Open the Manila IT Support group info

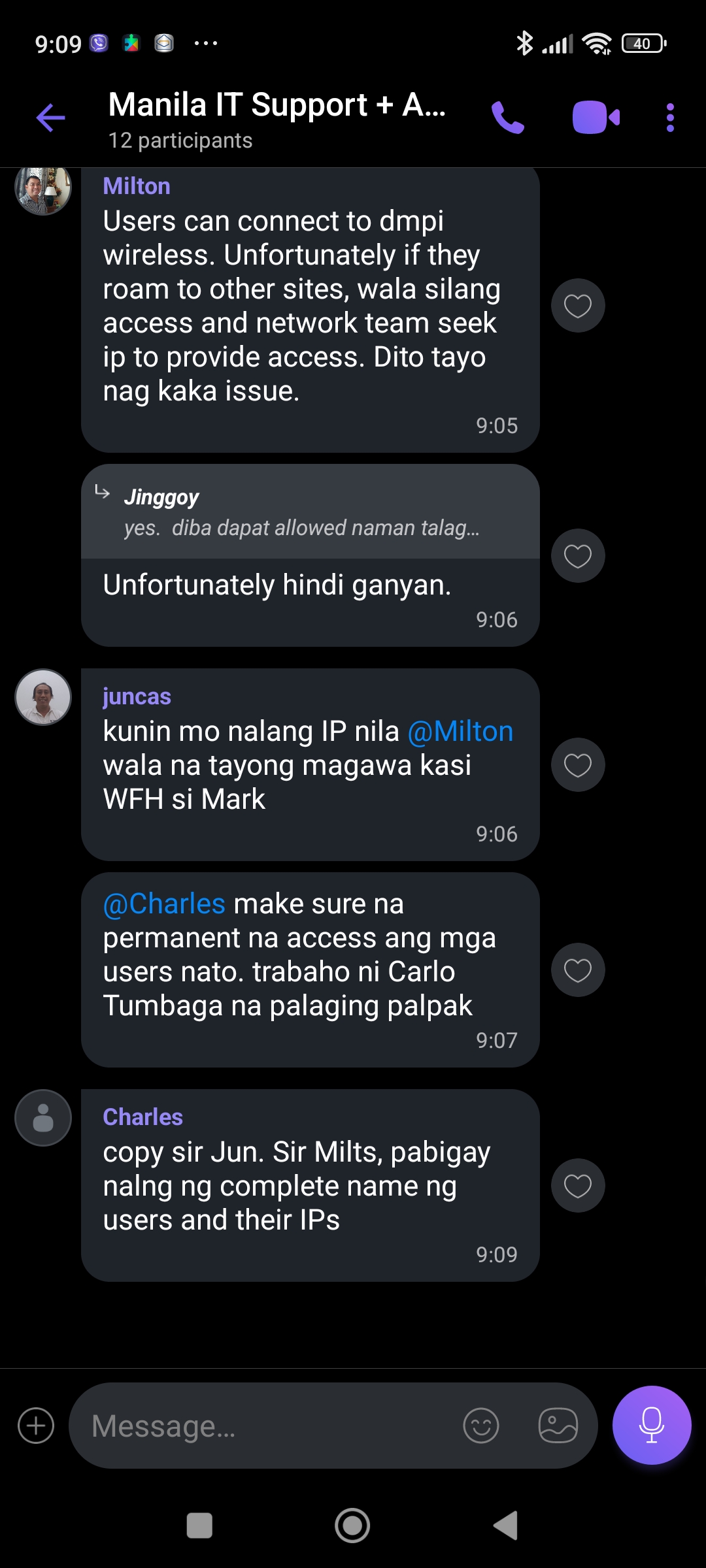click(277, 118)
